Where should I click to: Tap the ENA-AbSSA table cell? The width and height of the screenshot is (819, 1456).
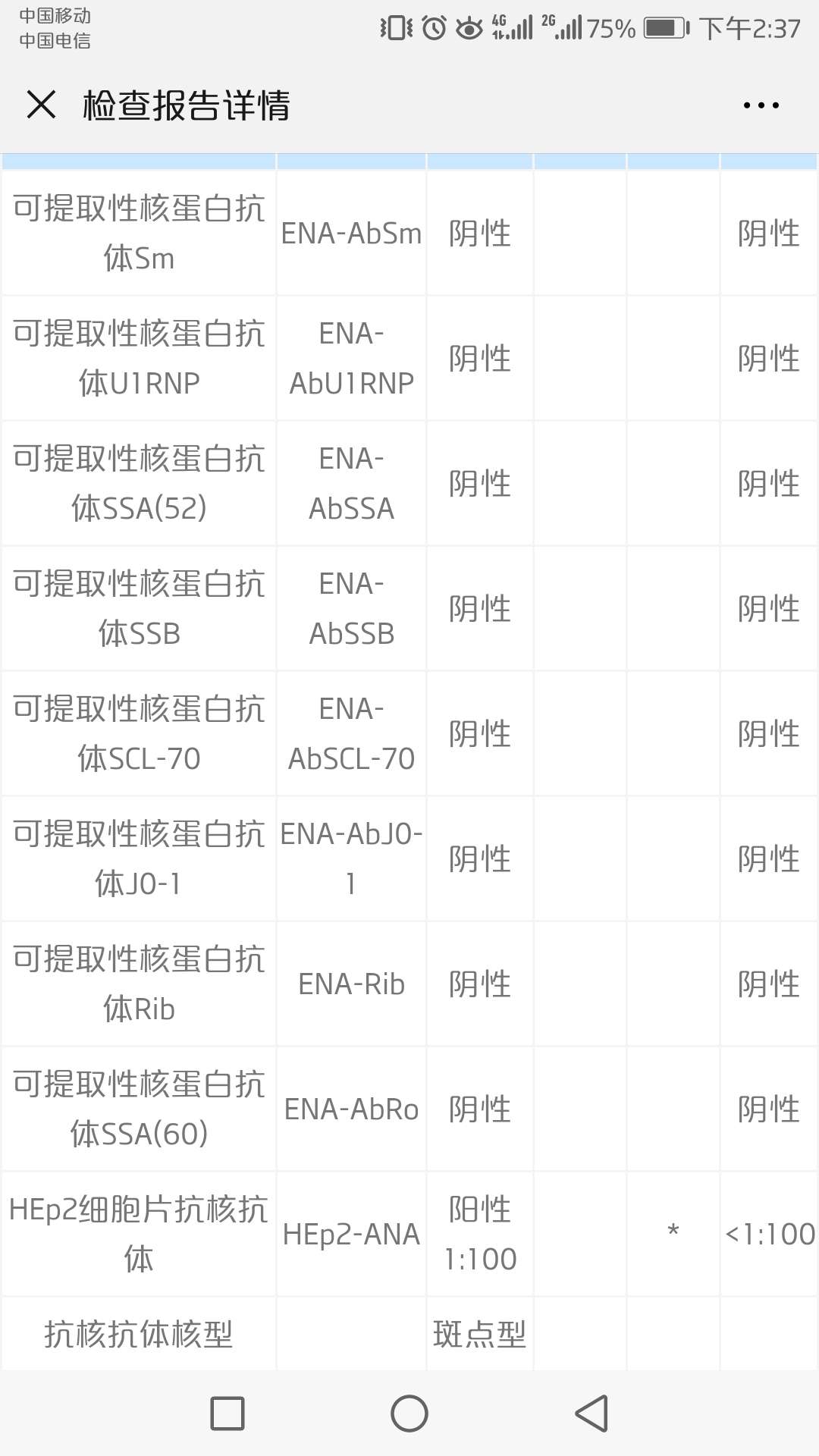350,483
